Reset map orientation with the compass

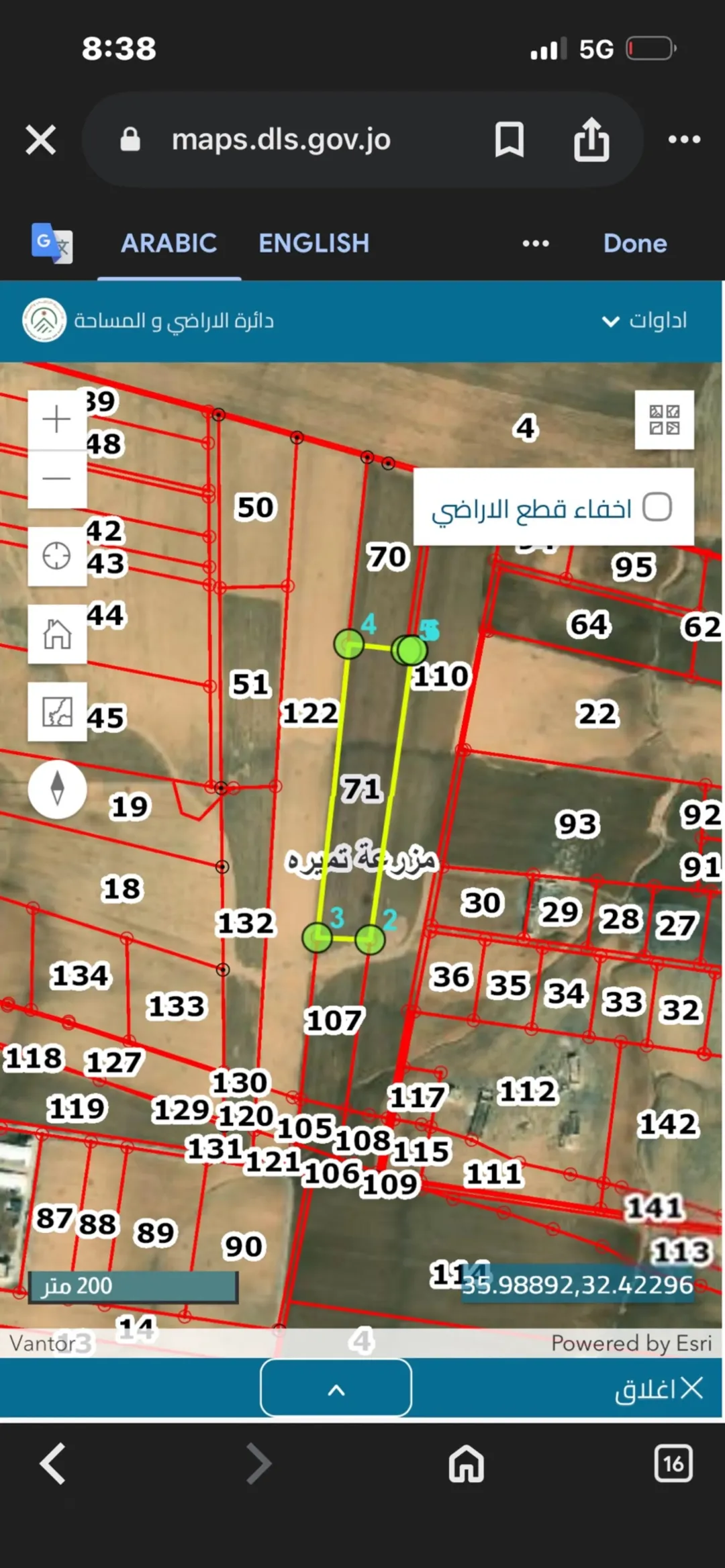(x=57, y=789)
